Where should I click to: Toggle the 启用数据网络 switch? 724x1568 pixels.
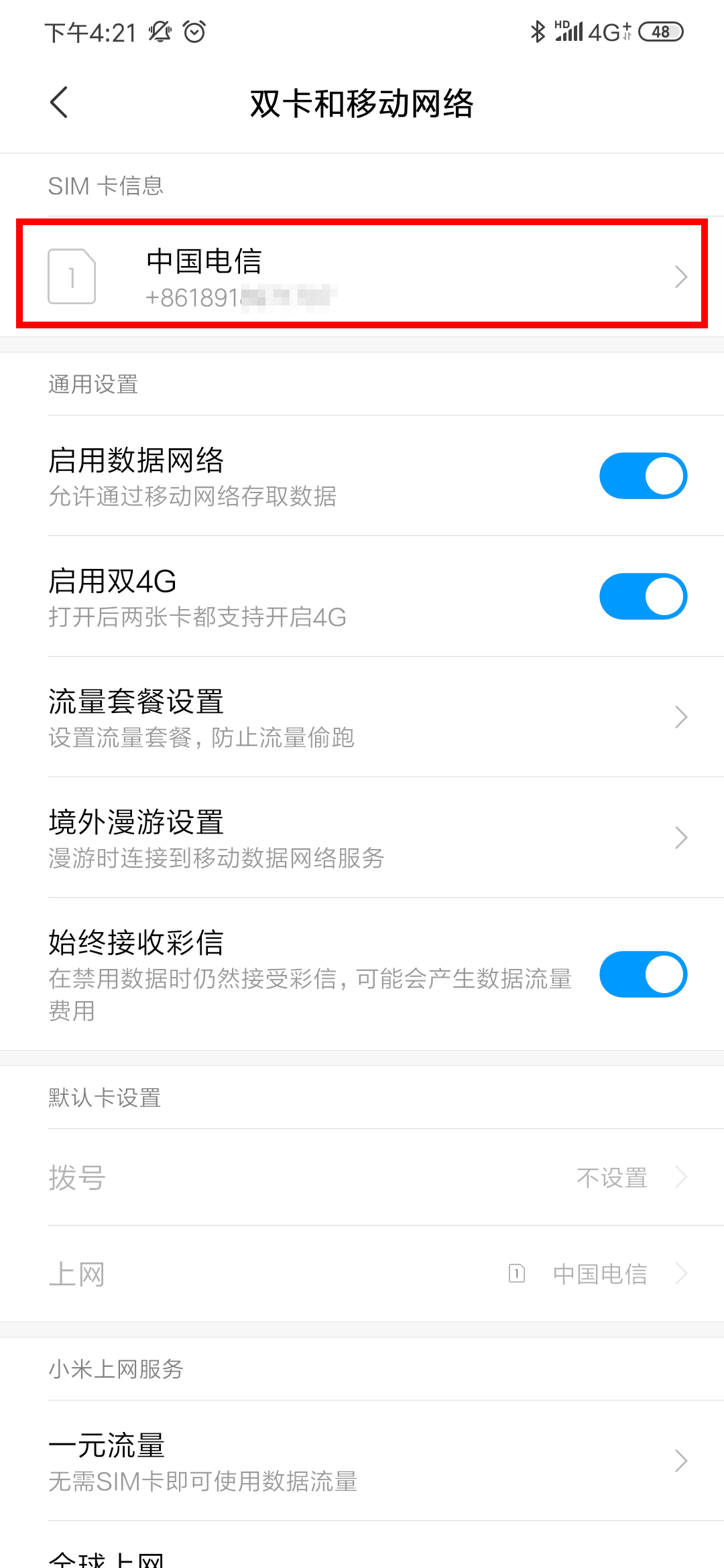643,476
